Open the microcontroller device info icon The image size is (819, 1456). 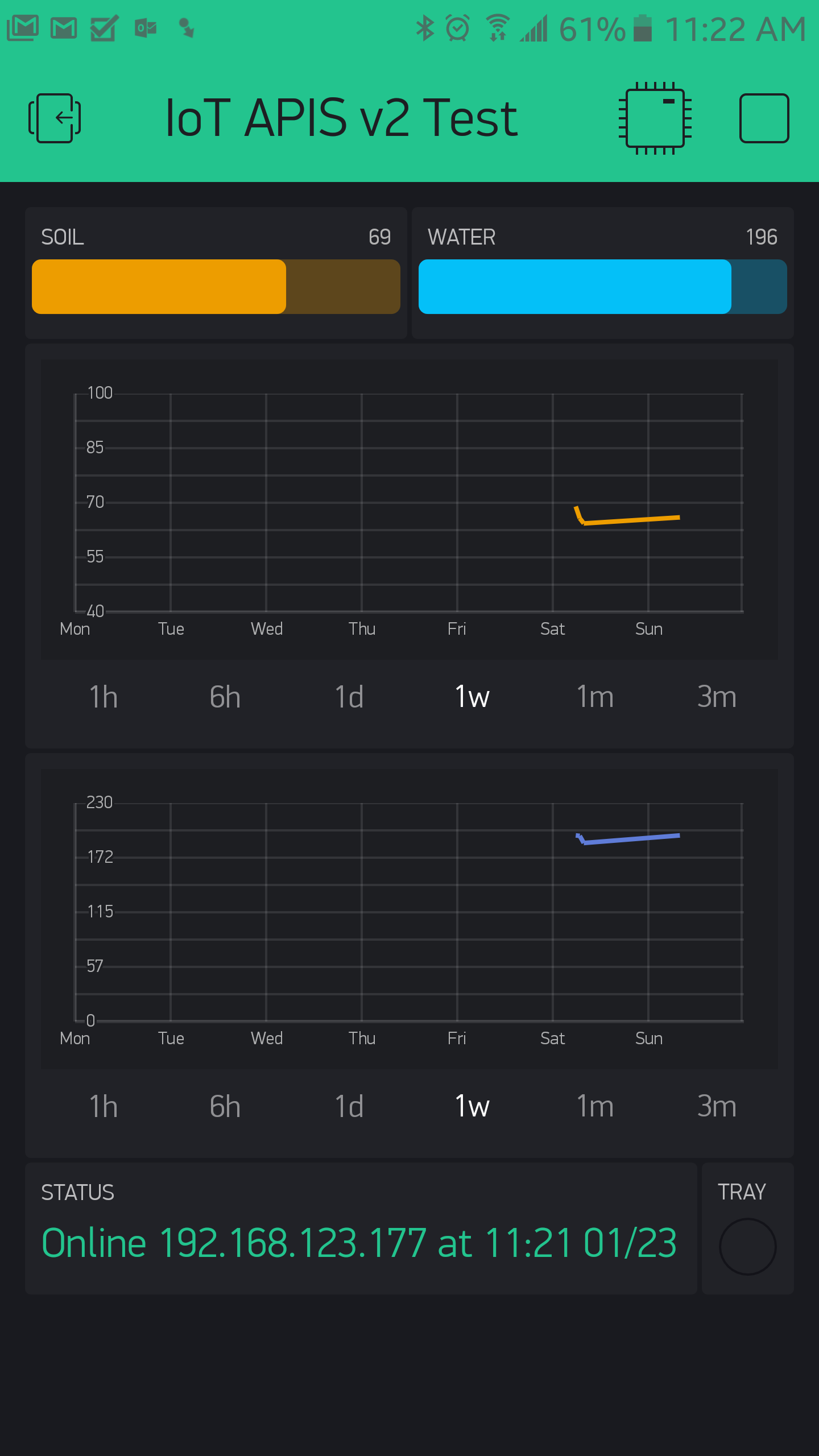[x=655, y=118]
